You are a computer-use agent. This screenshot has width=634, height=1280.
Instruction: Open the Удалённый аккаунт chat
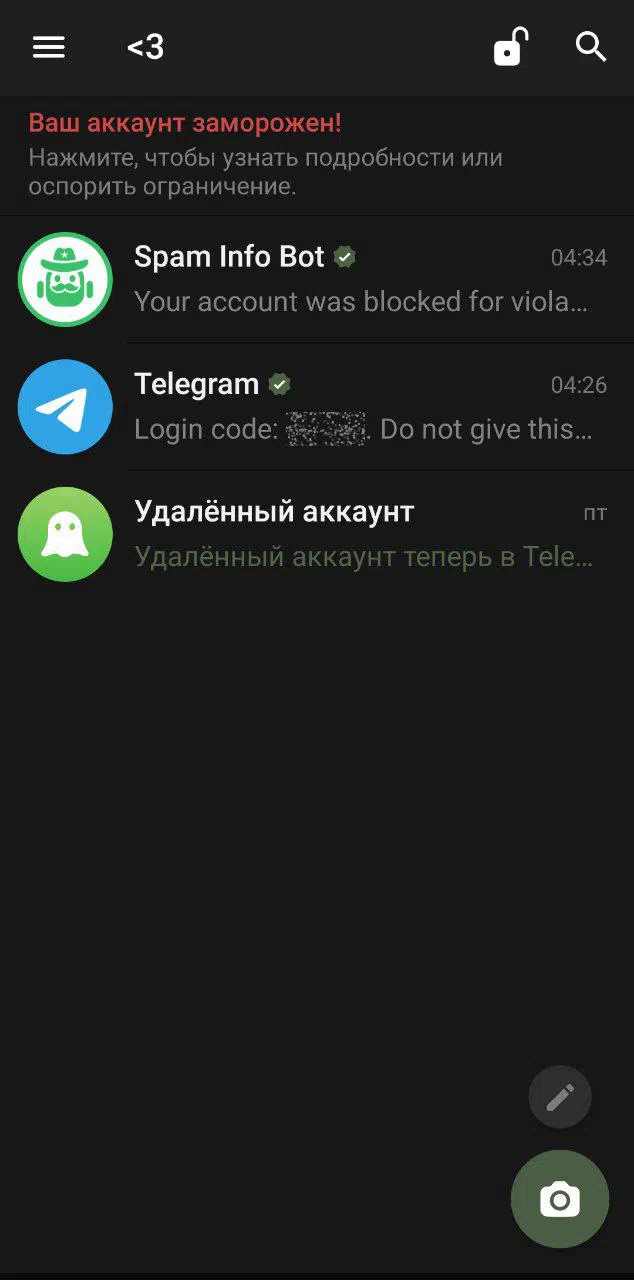pos(317,534)
